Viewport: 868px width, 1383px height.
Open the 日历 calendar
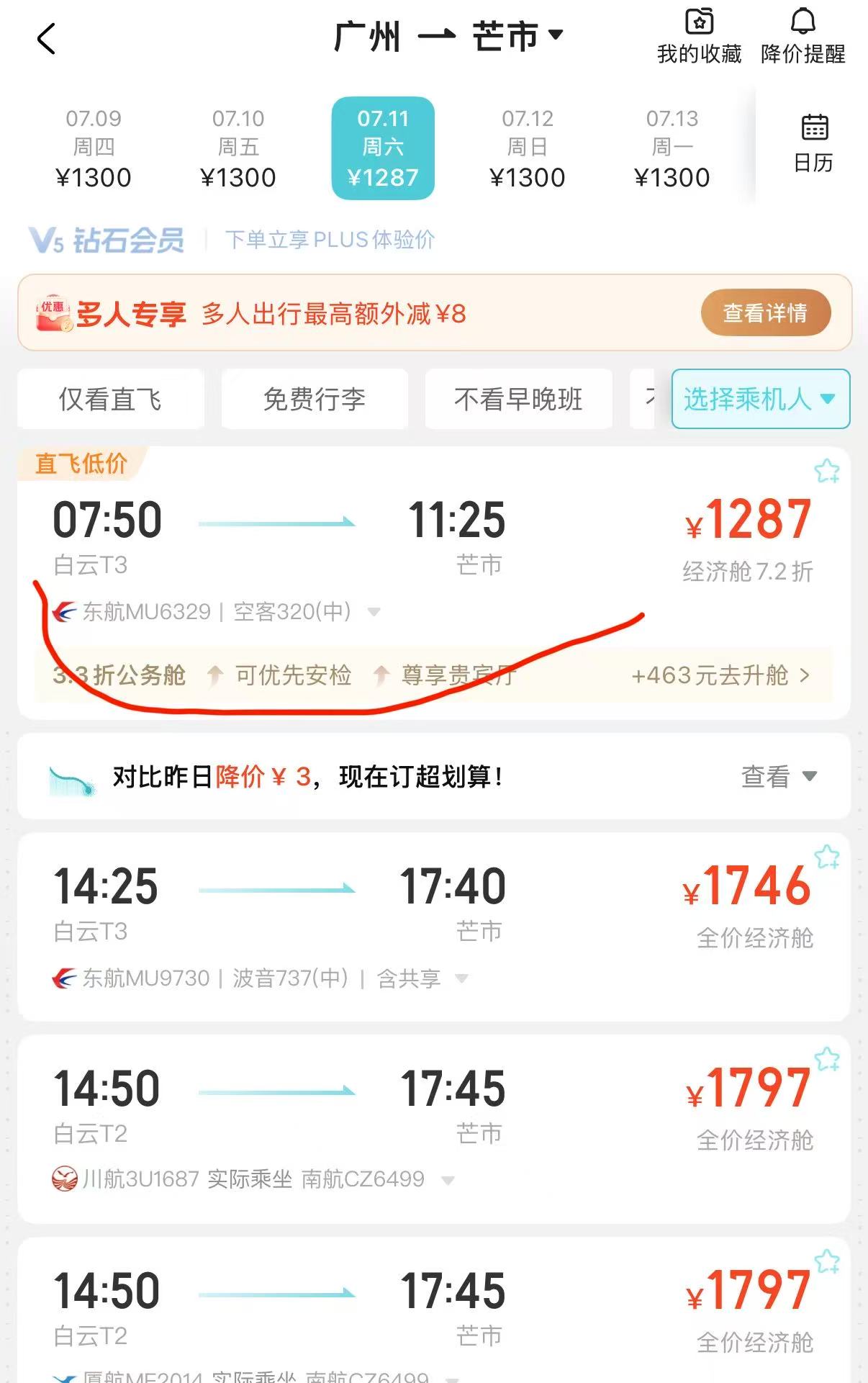[813, 143]
